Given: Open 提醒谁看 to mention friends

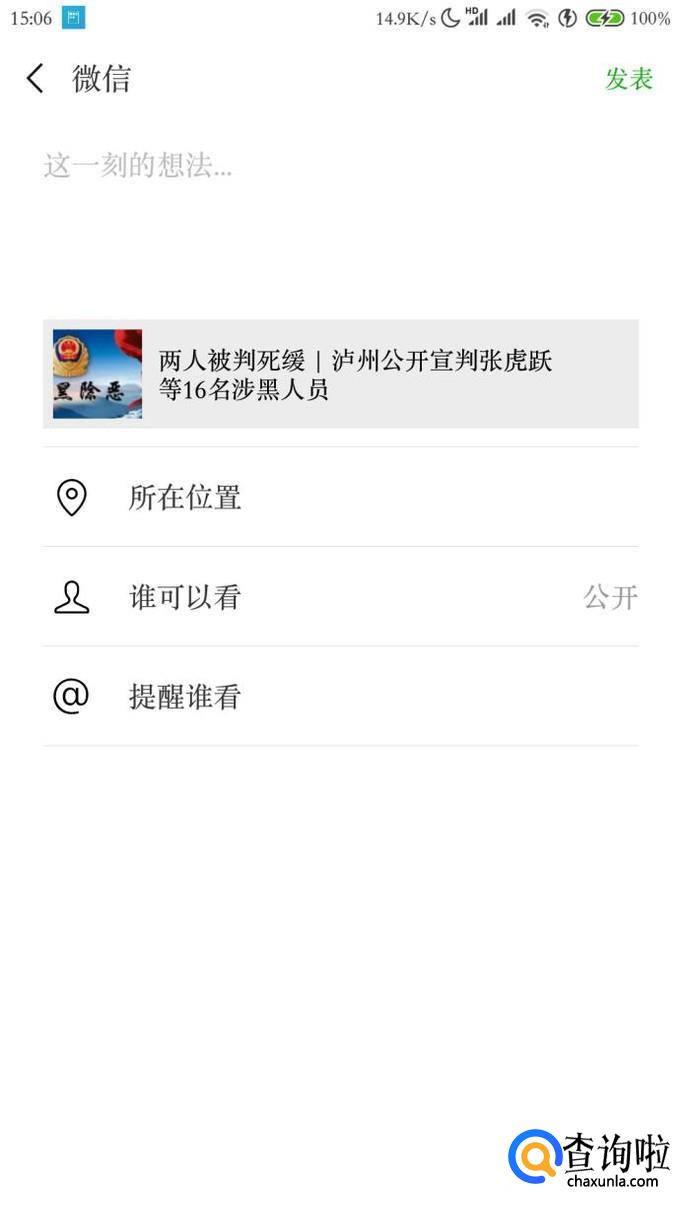Looking at the screenshot, I should pyautogui.click(x=340, y=696).
